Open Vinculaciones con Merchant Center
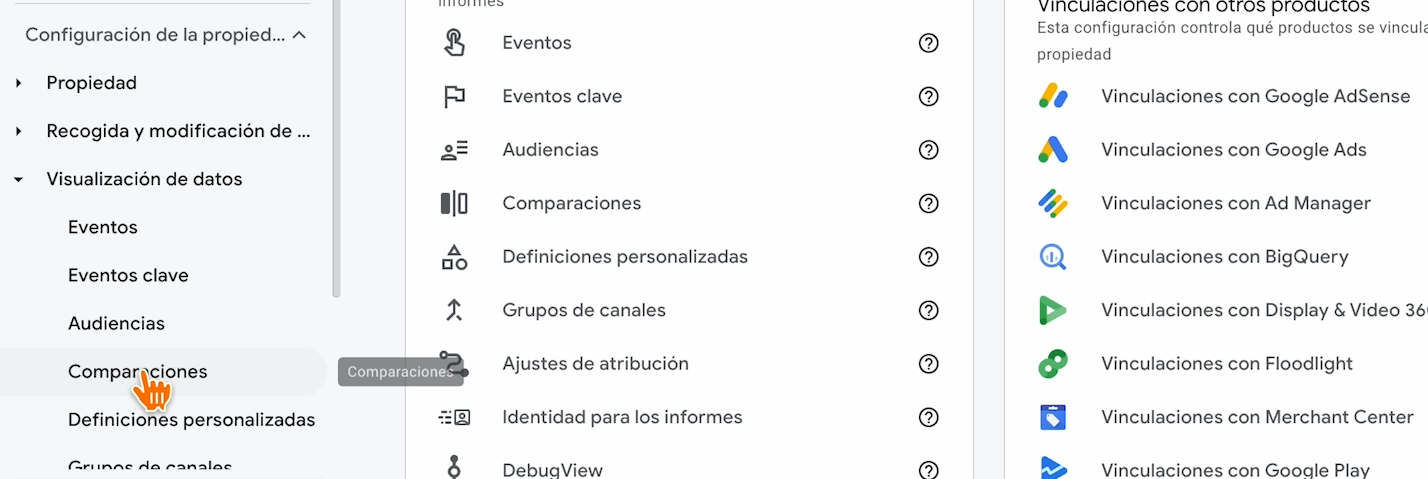 pyautogui.click(x=1257, y=417)
